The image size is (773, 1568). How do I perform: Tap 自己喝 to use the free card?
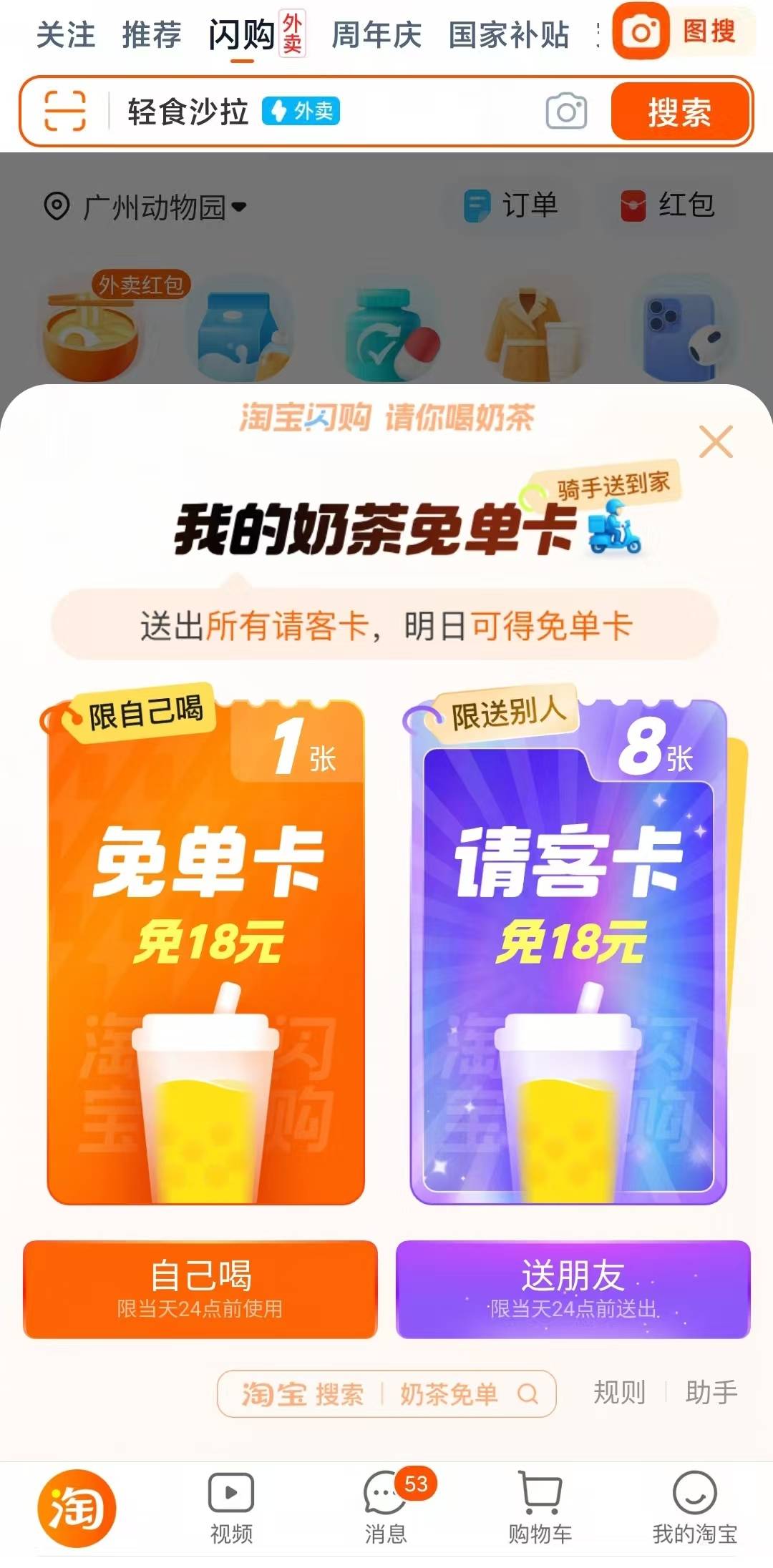pyautogui.click(x=200, y=1288)
